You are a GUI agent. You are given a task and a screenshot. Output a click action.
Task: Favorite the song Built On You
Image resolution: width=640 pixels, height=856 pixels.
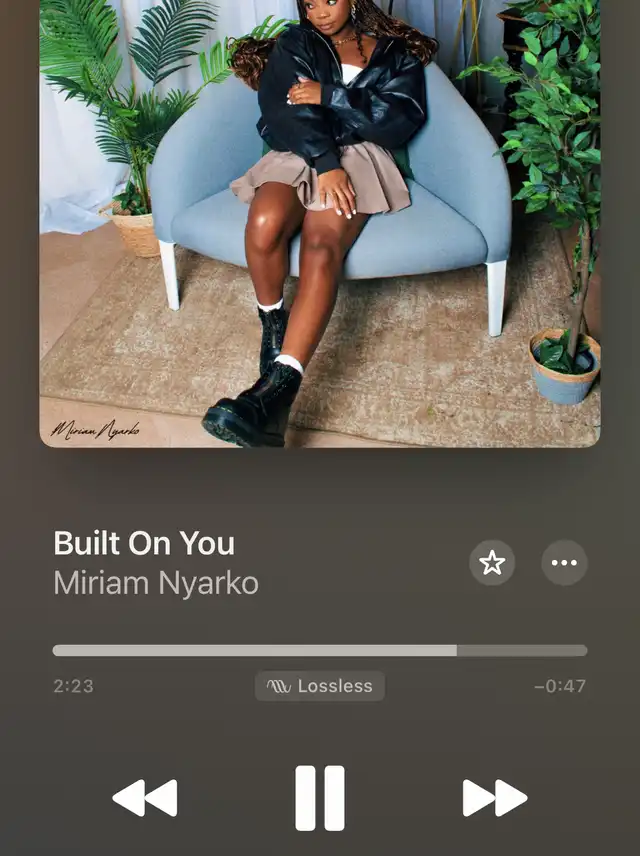pos(491,563)
